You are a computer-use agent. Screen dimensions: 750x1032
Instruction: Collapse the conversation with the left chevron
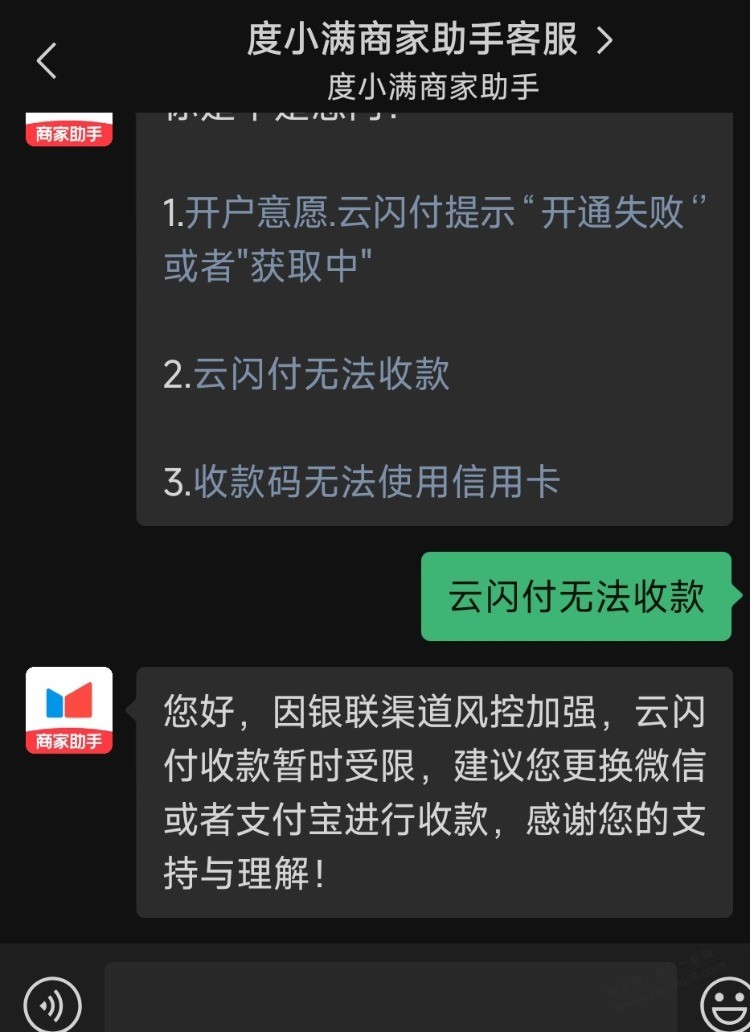coord(44,60)
